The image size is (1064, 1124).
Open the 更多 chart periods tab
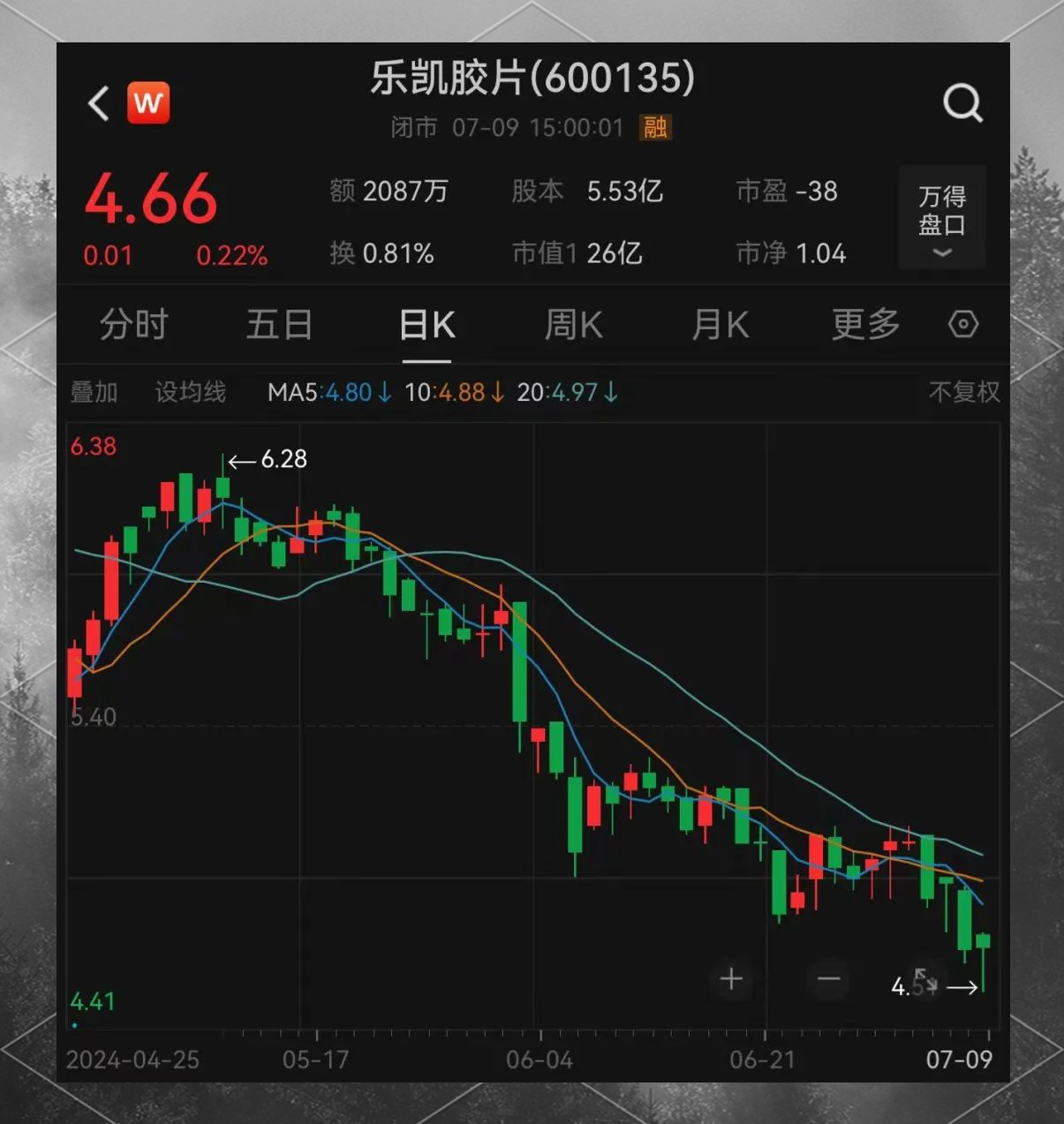(865, 325)
